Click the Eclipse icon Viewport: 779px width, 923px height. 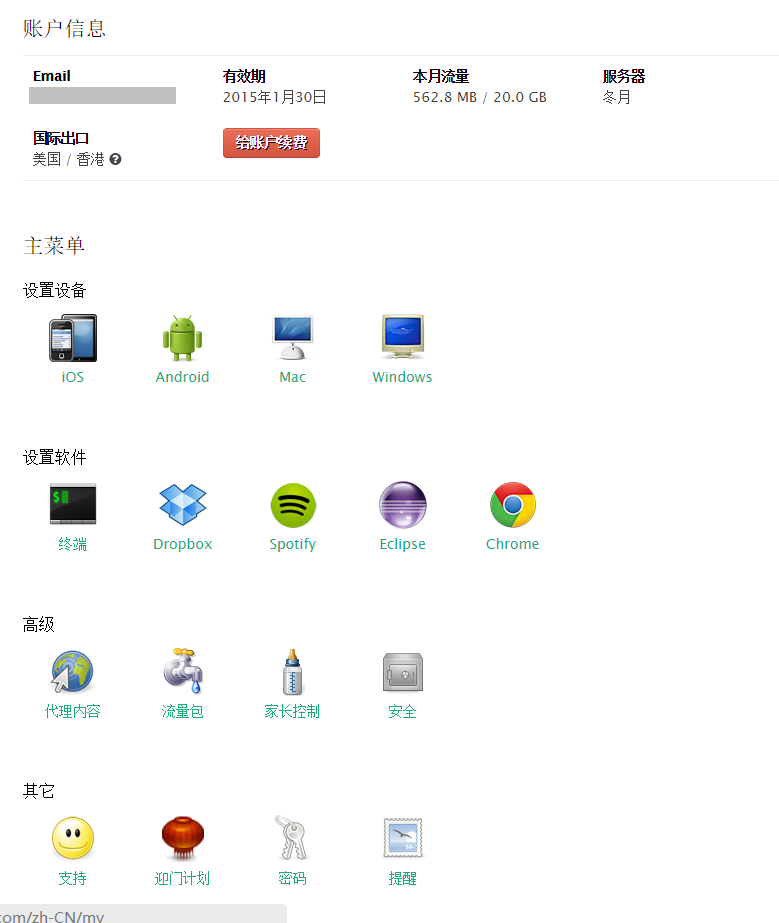tap(402, 505)
